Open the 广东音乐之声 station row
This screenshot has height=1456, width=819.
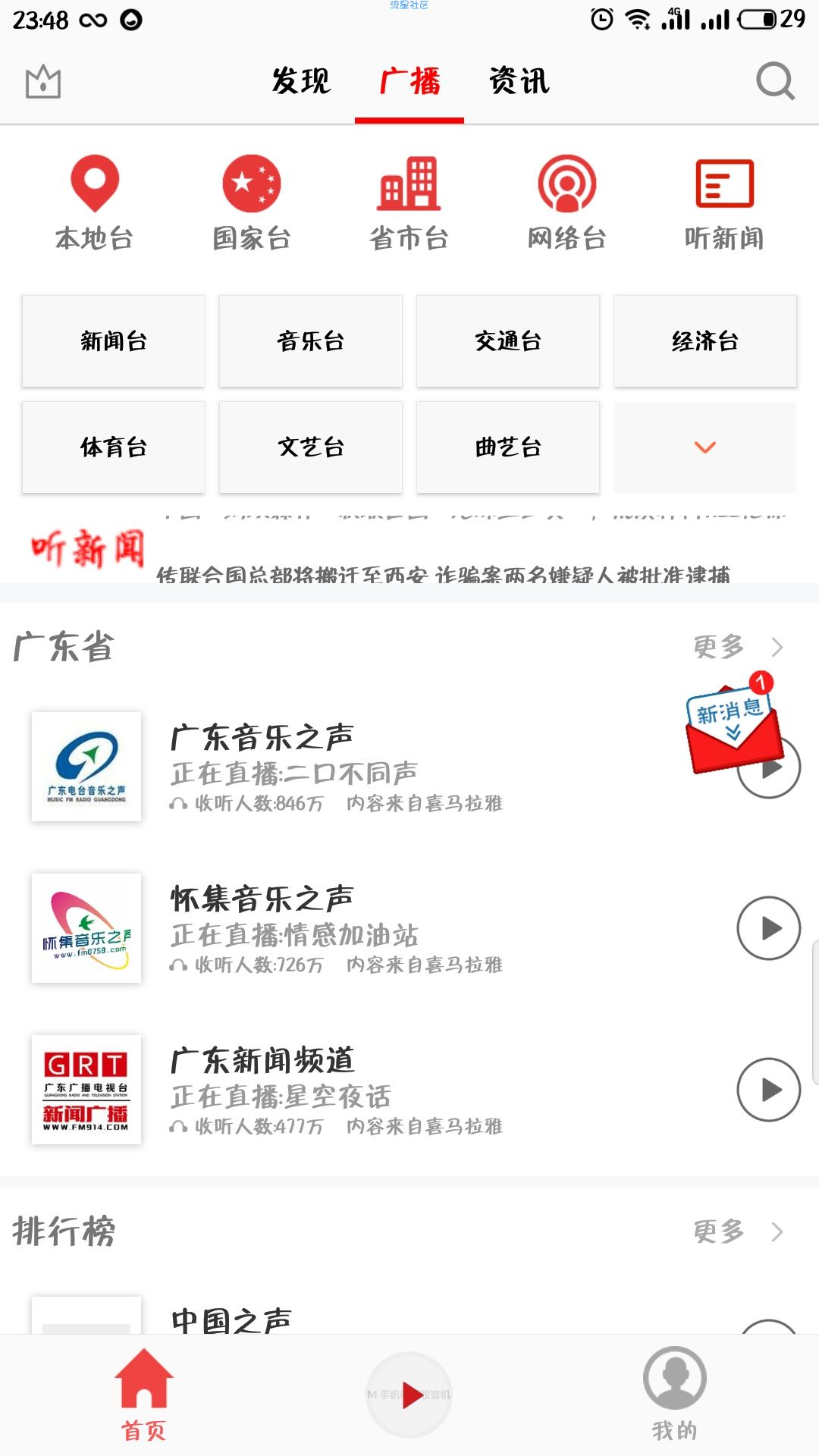coord(409,767)
